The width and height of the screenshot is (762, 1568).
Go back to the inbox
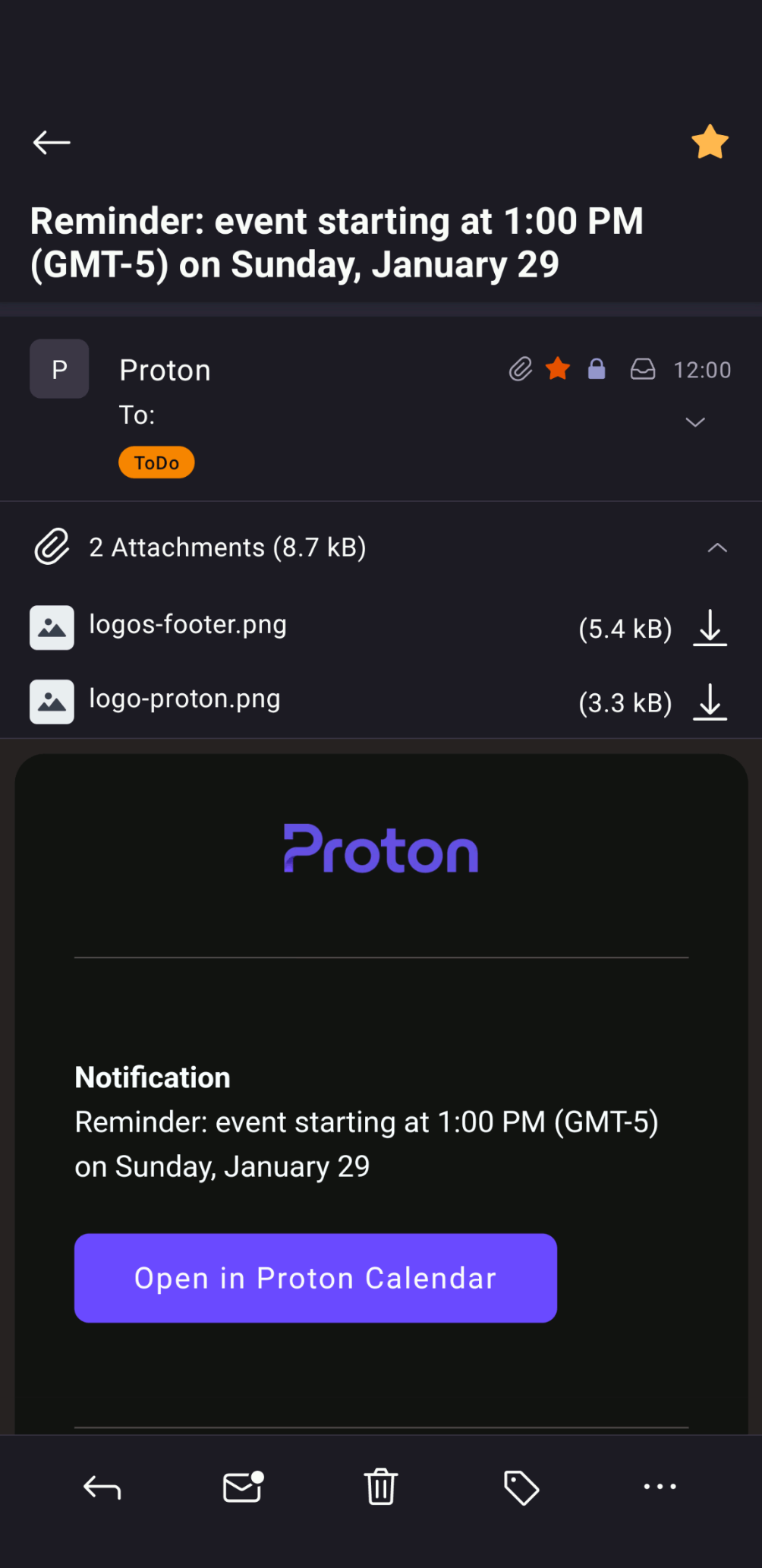[x=52, y=142]
